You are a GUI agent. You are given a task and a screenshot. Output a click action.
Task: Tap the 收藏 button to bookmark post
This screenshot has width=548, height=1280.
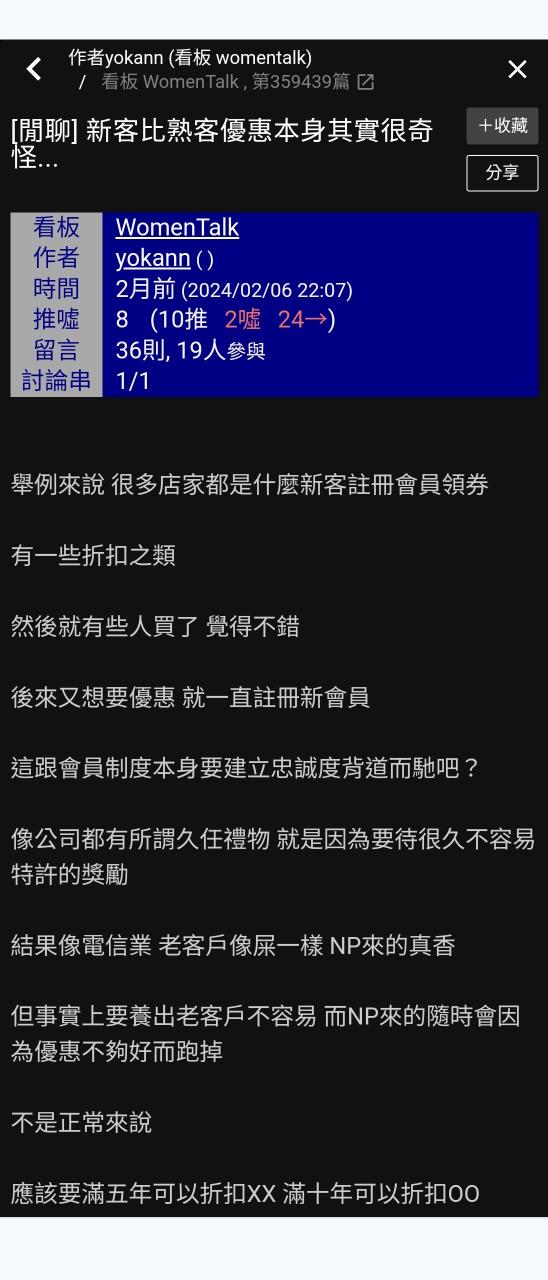(x=502, y=126)
